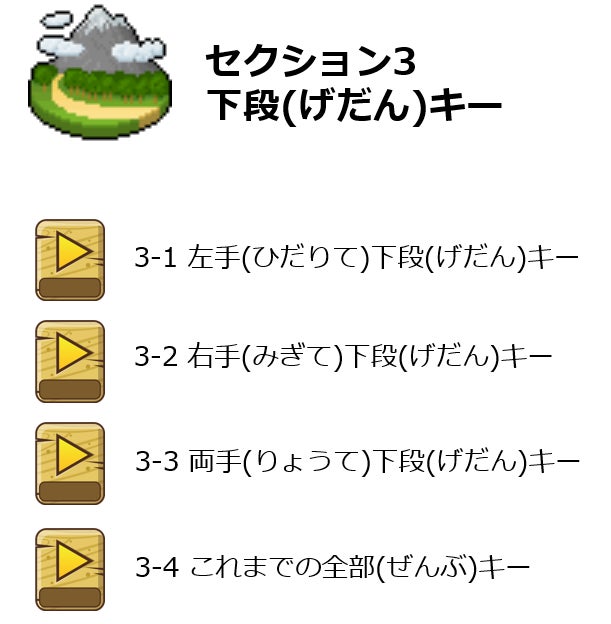The height and width of the screenshot is (624, 611).
Task: Launch lesson 3-3 両手下段キー
Action: pos(70,462)
